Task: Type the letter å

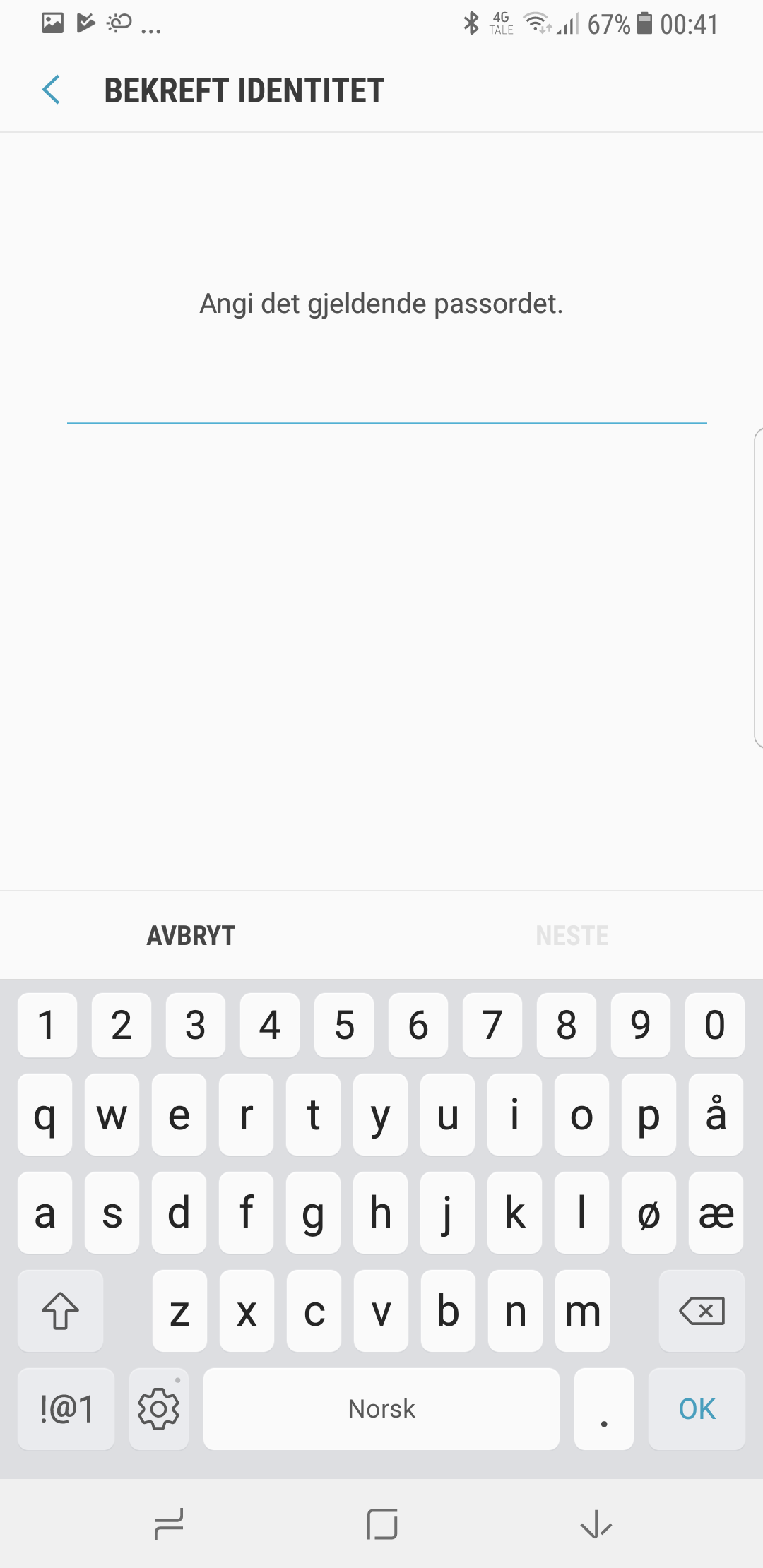Action: (716, 1115)
